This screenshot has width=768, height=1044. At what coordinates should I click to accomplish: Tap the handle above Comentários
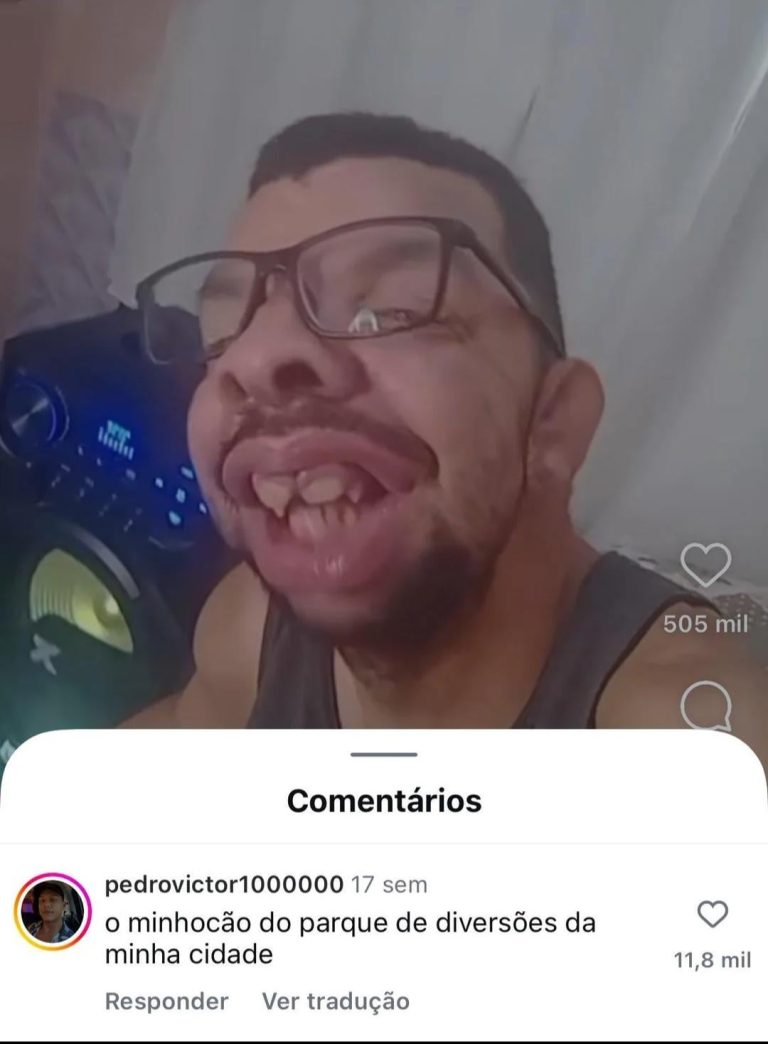(384, 755)
